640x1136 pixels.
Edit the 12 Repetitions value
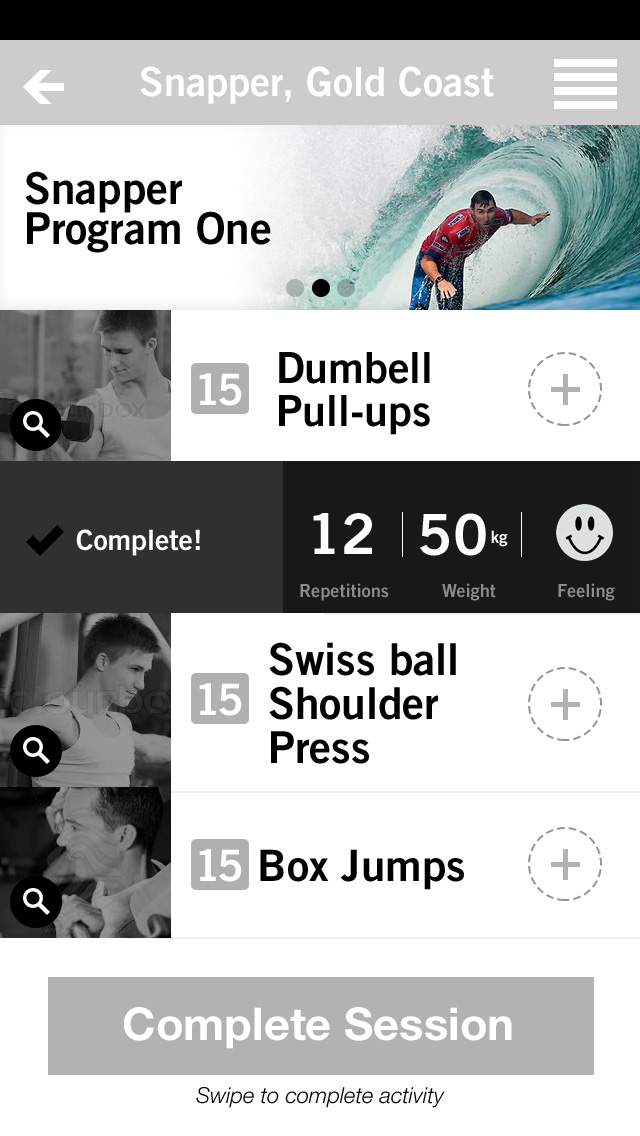tap(343, 535)
